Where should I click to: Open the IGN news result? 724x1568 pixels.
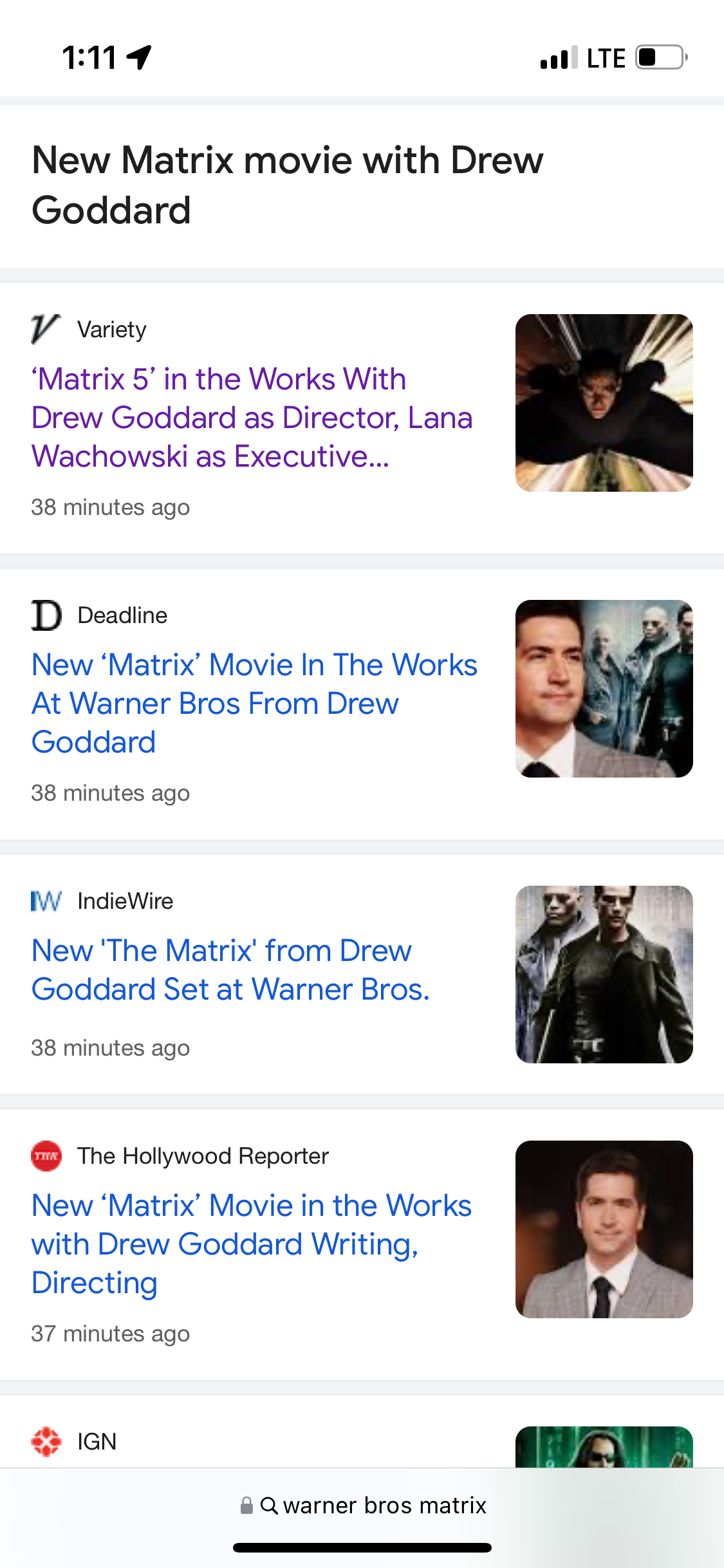[x=97, y=1442]
